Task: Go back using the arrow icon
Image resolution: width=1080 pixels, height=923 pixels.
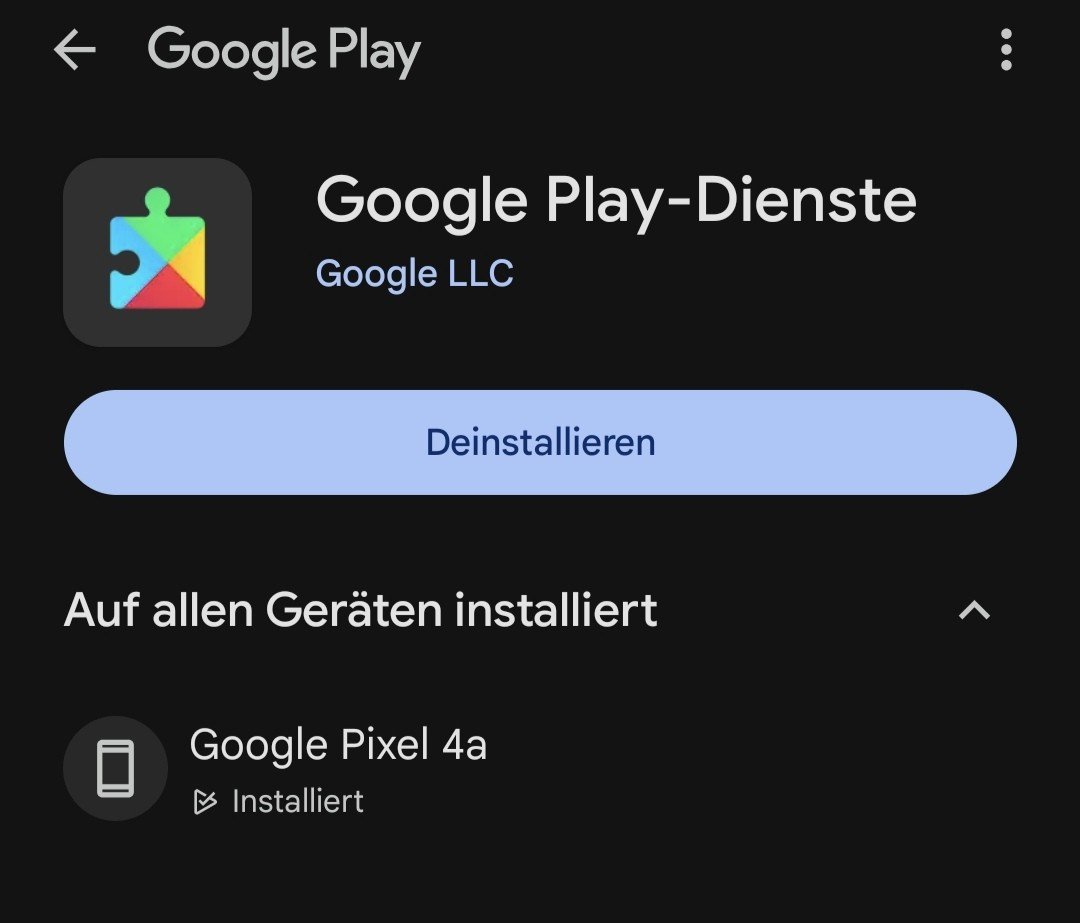Action: [x=75, y=50]
